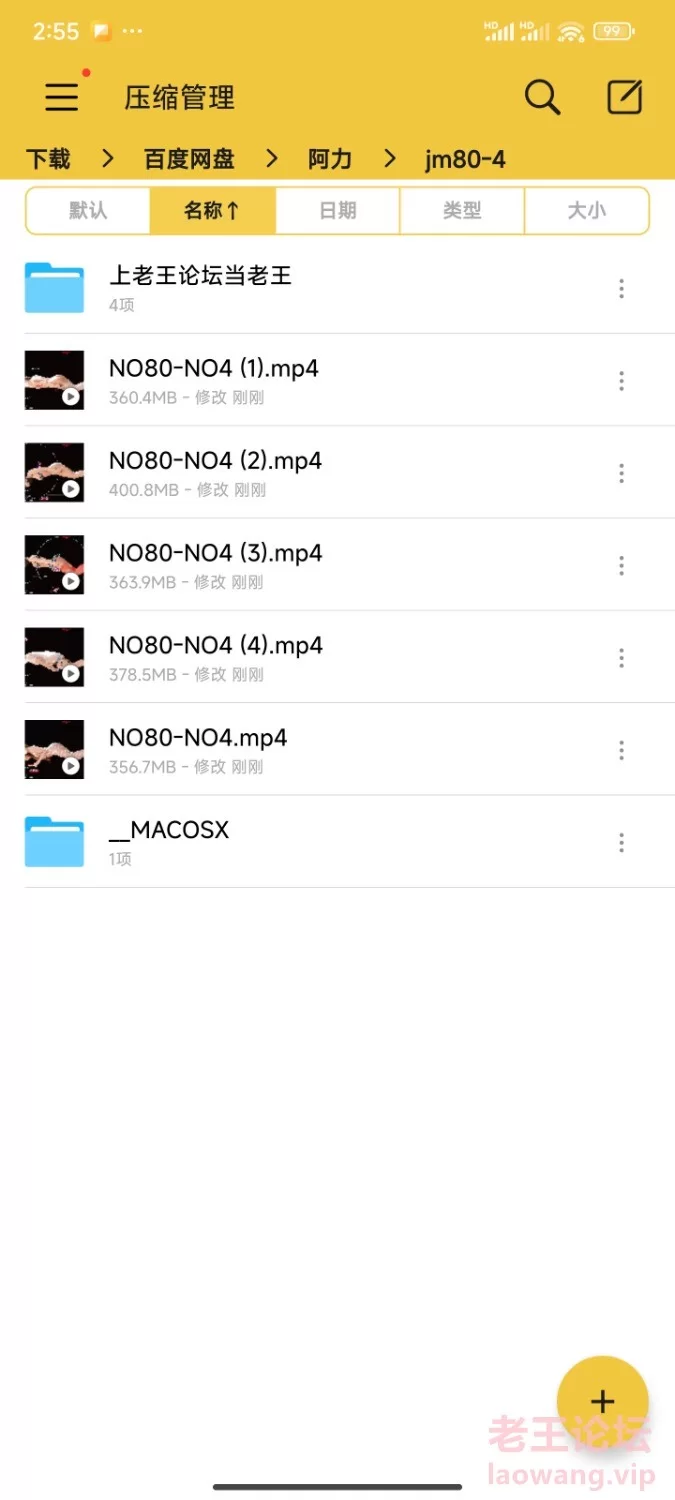Go to 阿力 breadcrumb folder
The width and height of the screenshot is (675, 1500).
[330, 159]
